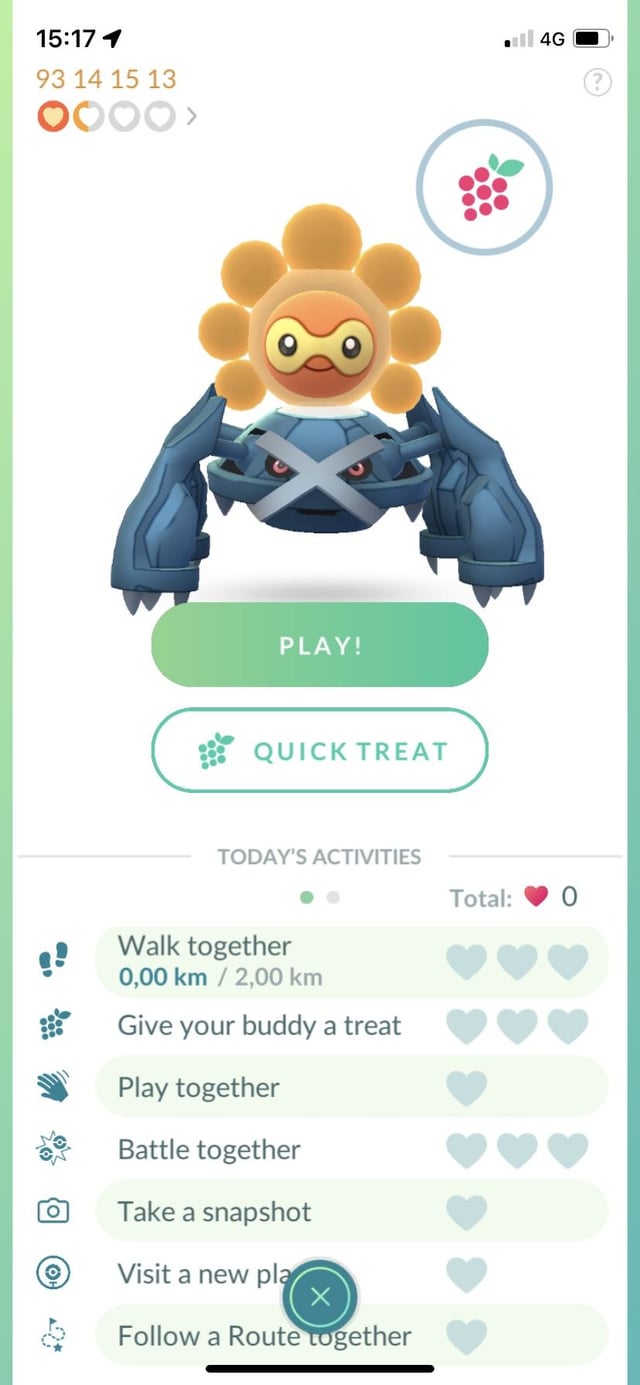Choose the Take a snapshot activity
This screenshot has width=640, height=1385.
tap(350, 1212)
